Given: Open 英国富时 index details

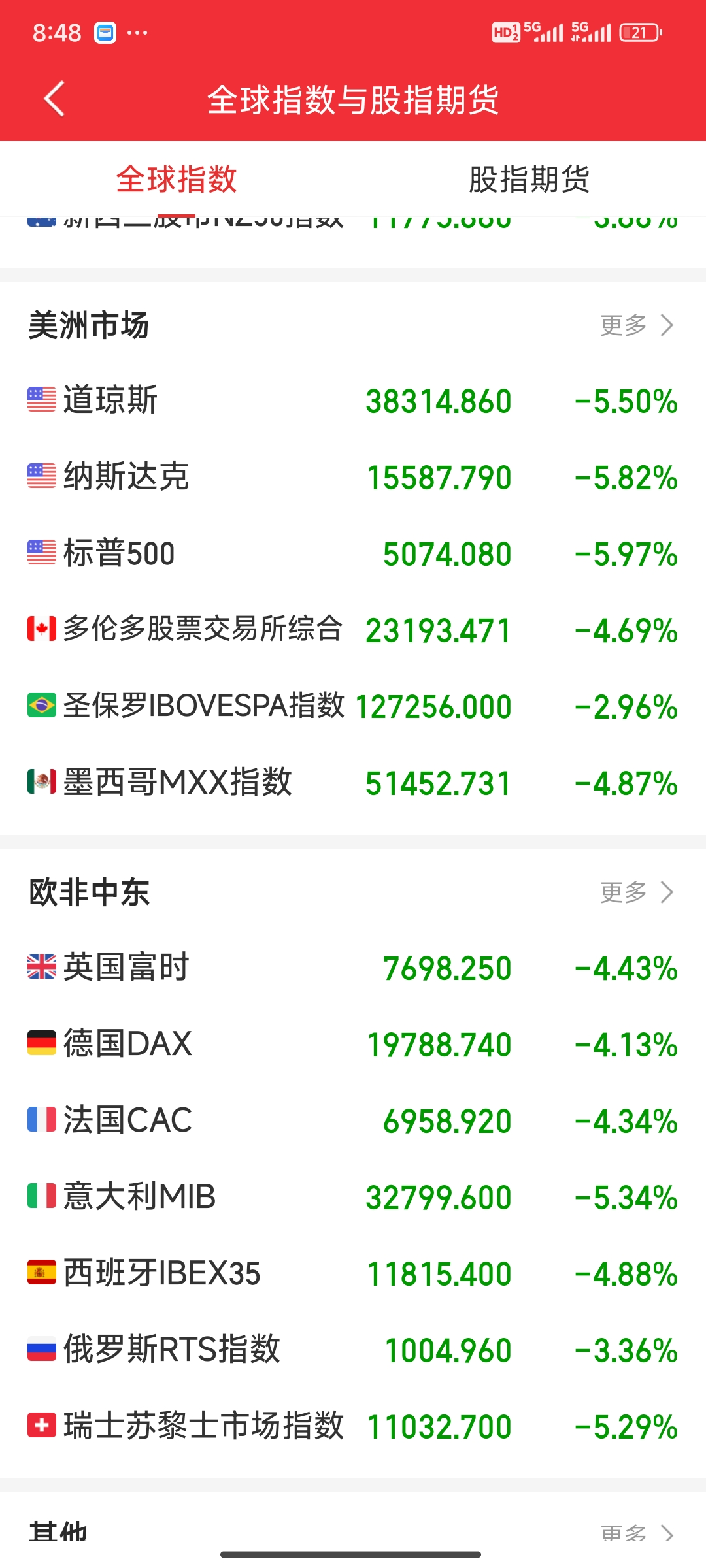Looking at the screenshot, I should pos(353,968).
